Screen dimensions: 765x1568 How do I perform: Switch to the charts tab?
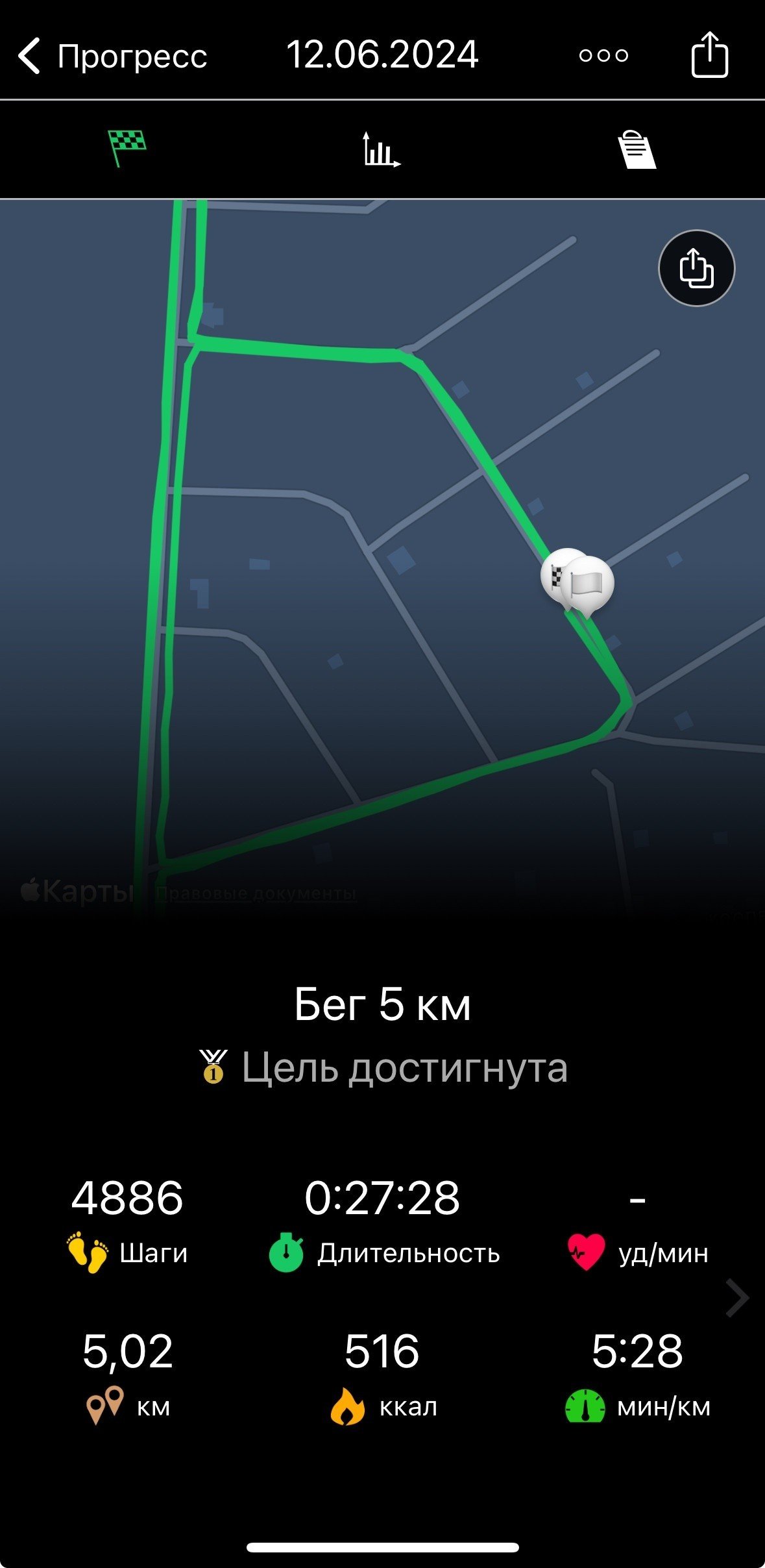click(x=382, y=149)
